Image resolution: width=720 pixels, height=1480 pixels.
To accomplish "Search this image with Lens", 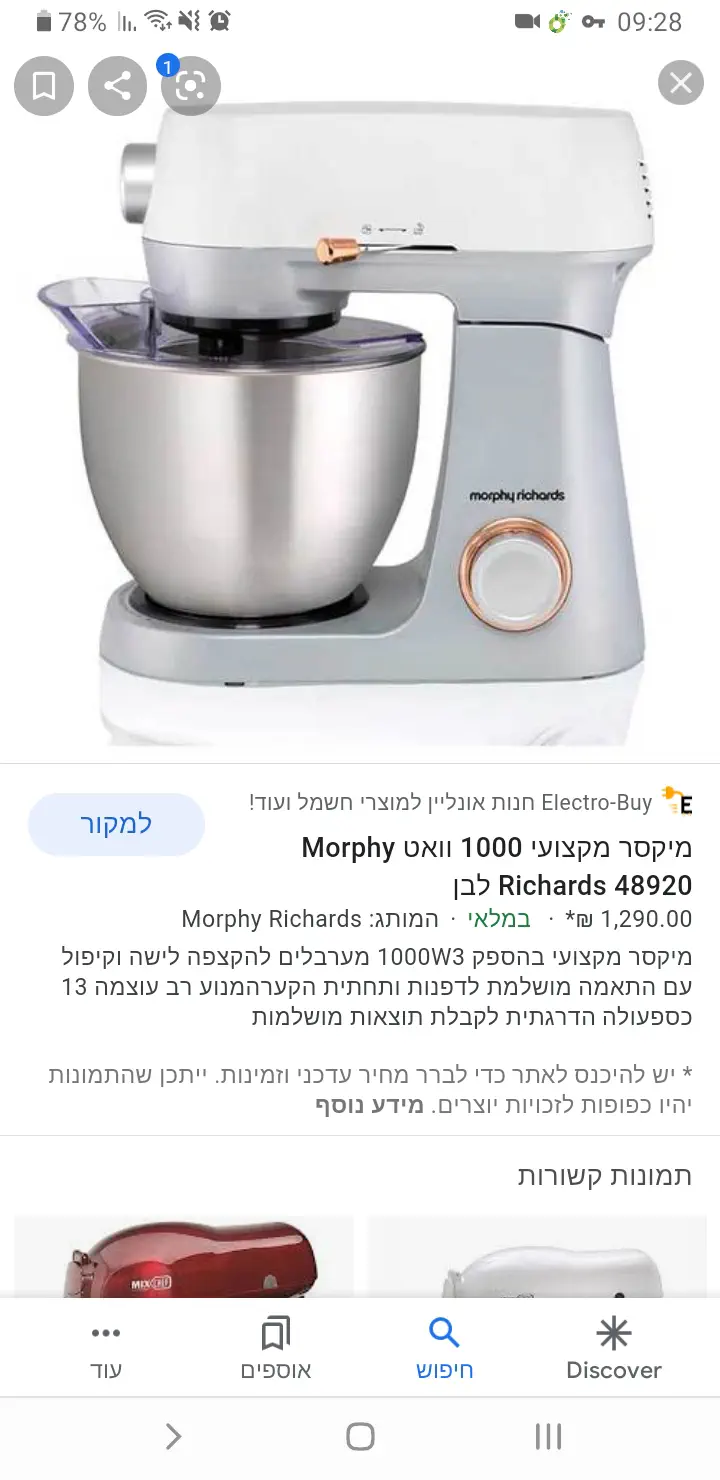I will tap(190, 86).
